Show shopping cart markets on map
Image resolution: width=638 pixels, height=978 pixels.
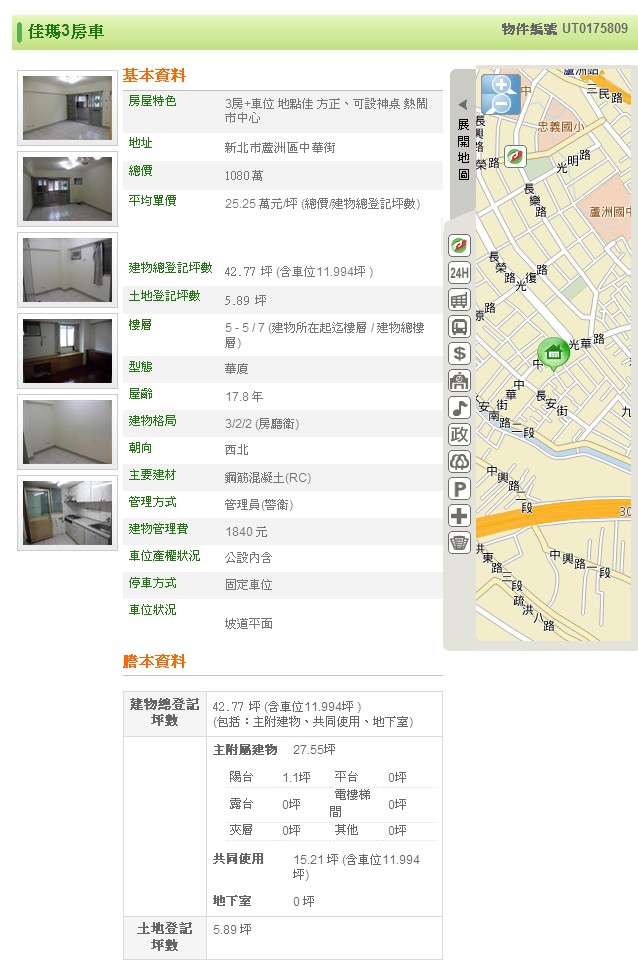click(x=459, y=300)
